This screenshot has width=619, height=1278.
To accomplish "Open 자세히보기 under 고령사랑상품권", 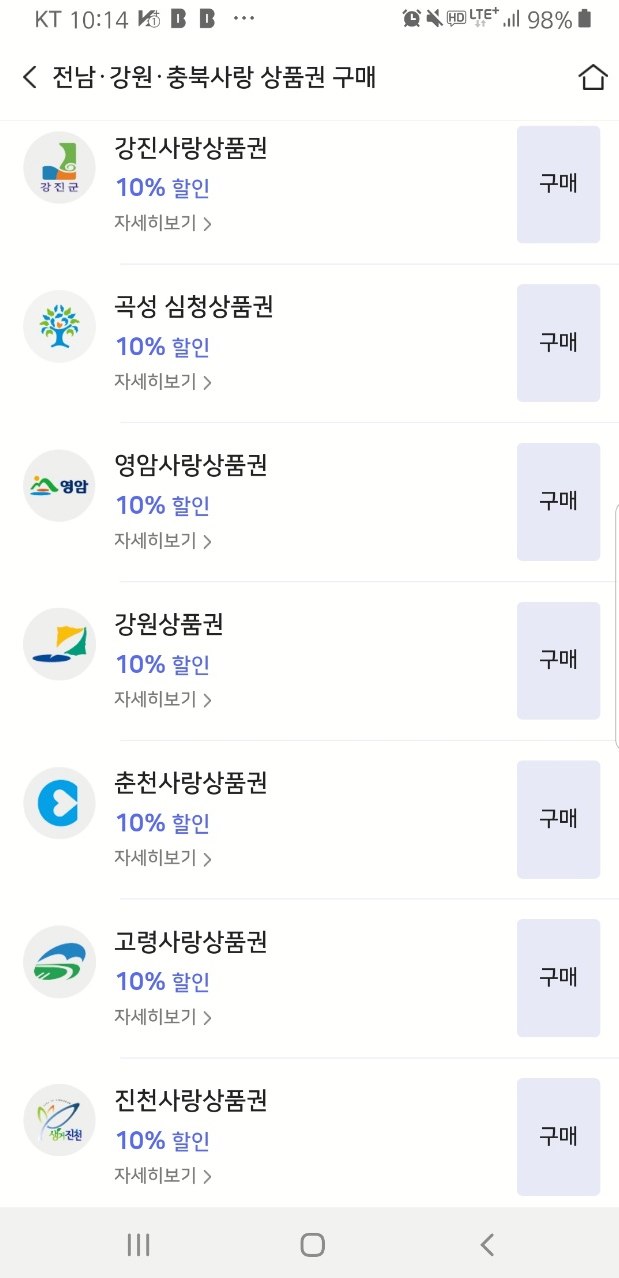I will (162, 1017).
